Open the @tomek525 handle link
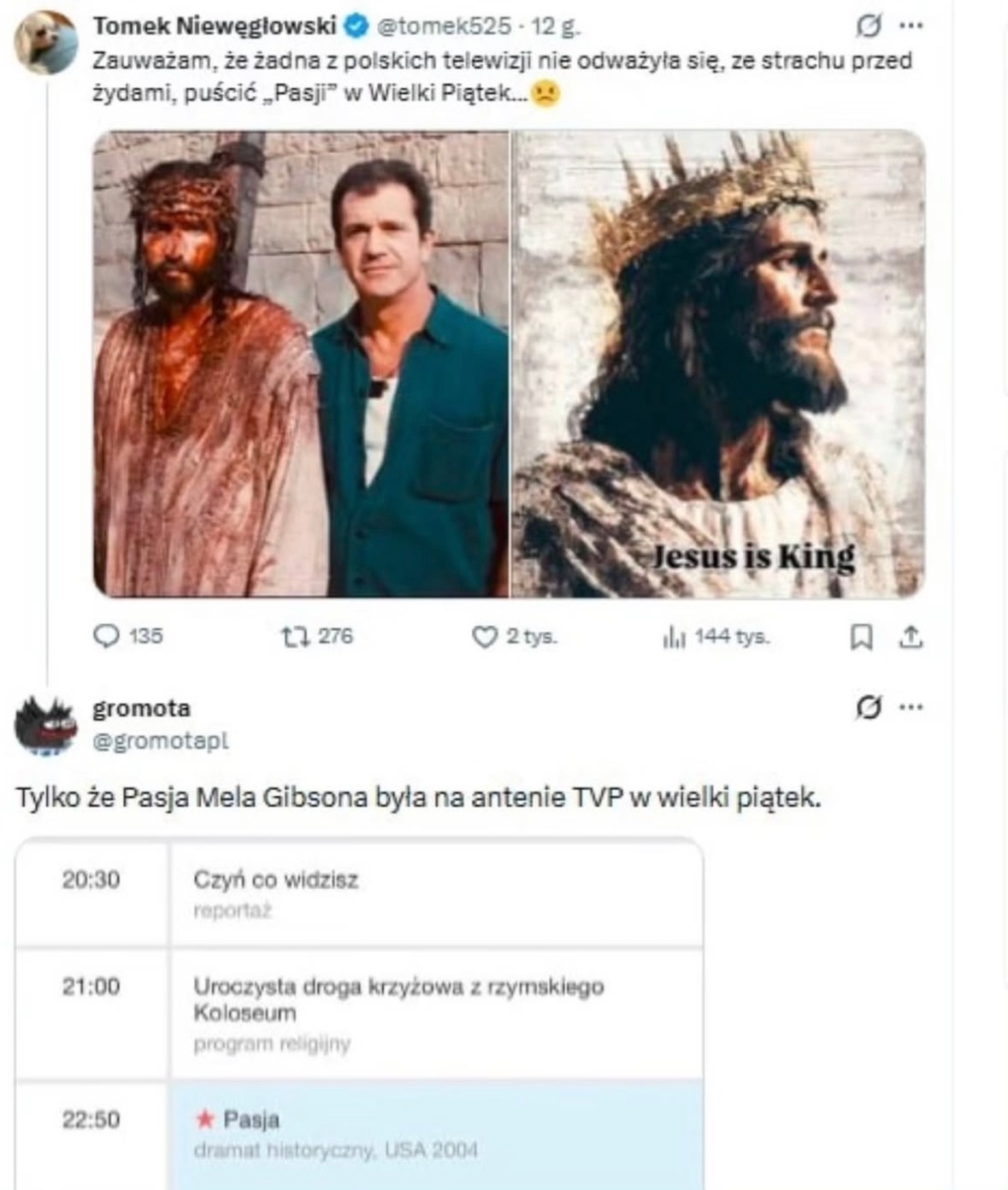 443,27
